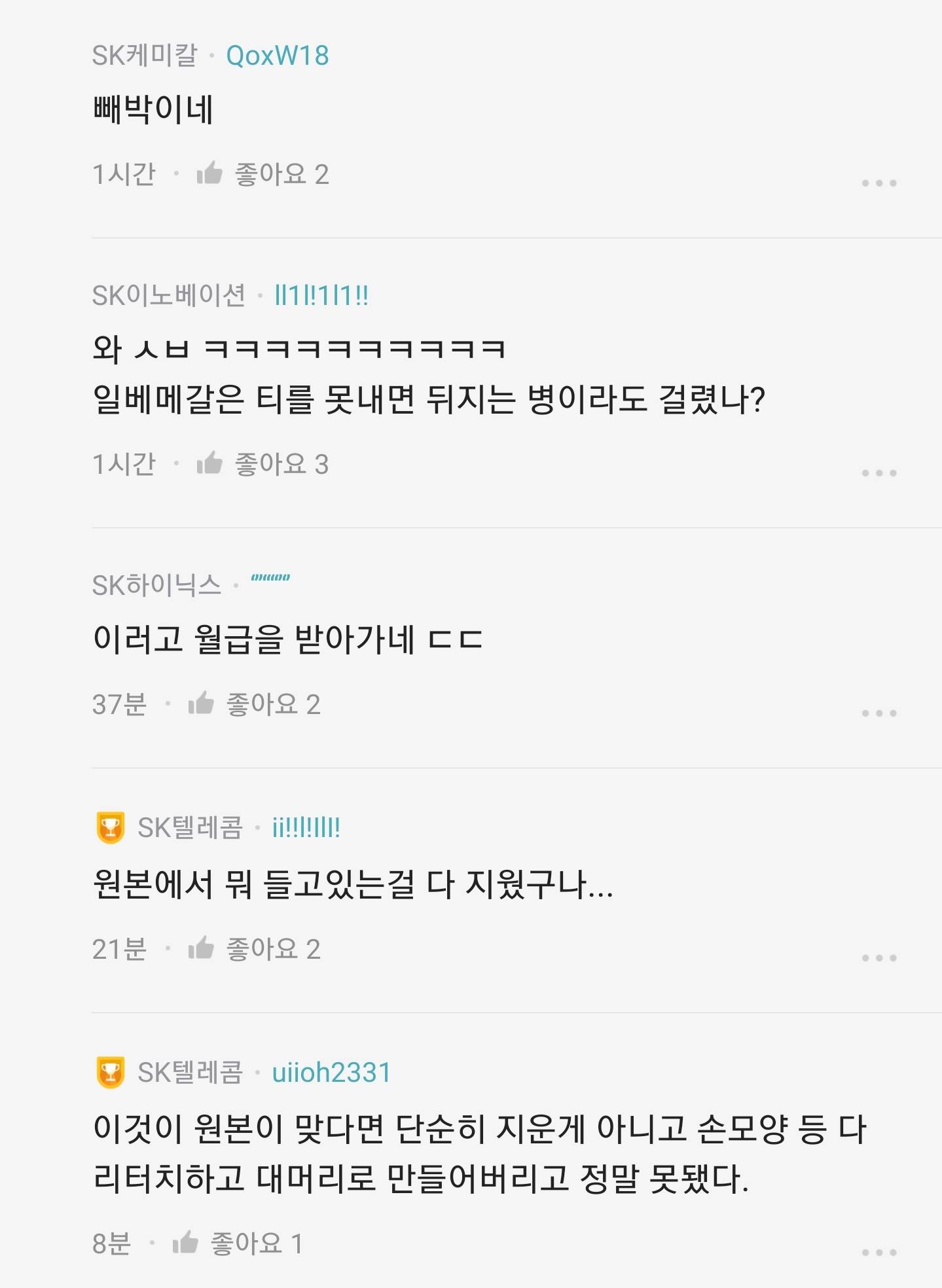The image size is (942, 1288).
Task: Open more options on uiioh2331's comment
Action: (x=879, y=1252)
